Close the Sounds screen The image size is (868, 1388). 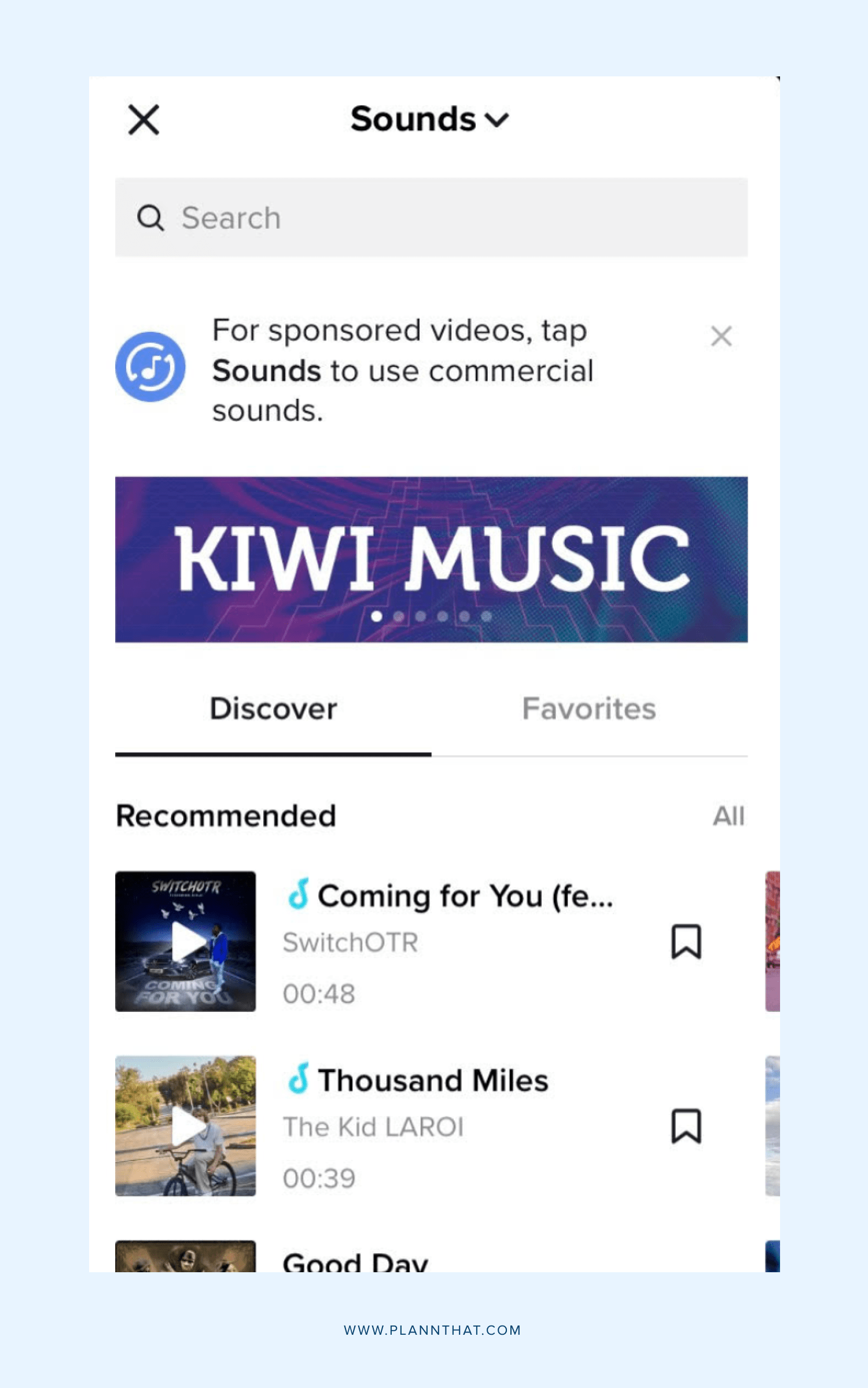click(144, 120)
